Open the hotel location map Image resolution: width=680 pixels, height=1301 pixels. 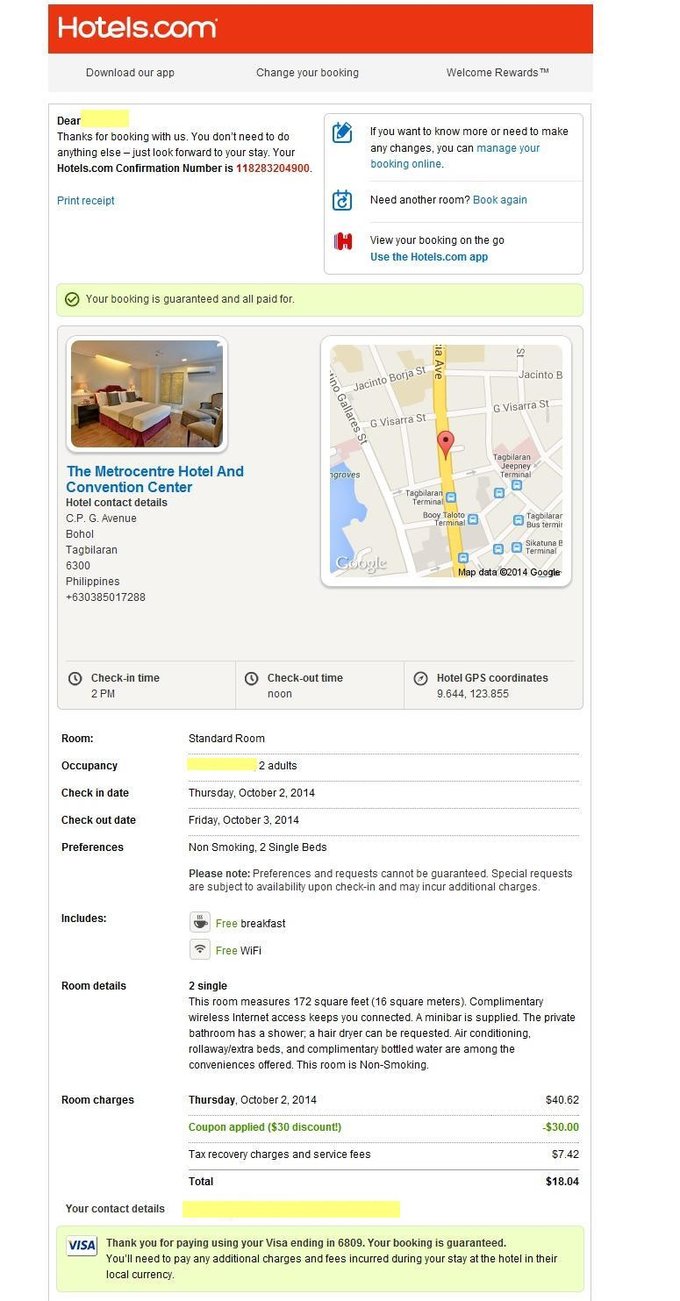[x=446, y=460]
